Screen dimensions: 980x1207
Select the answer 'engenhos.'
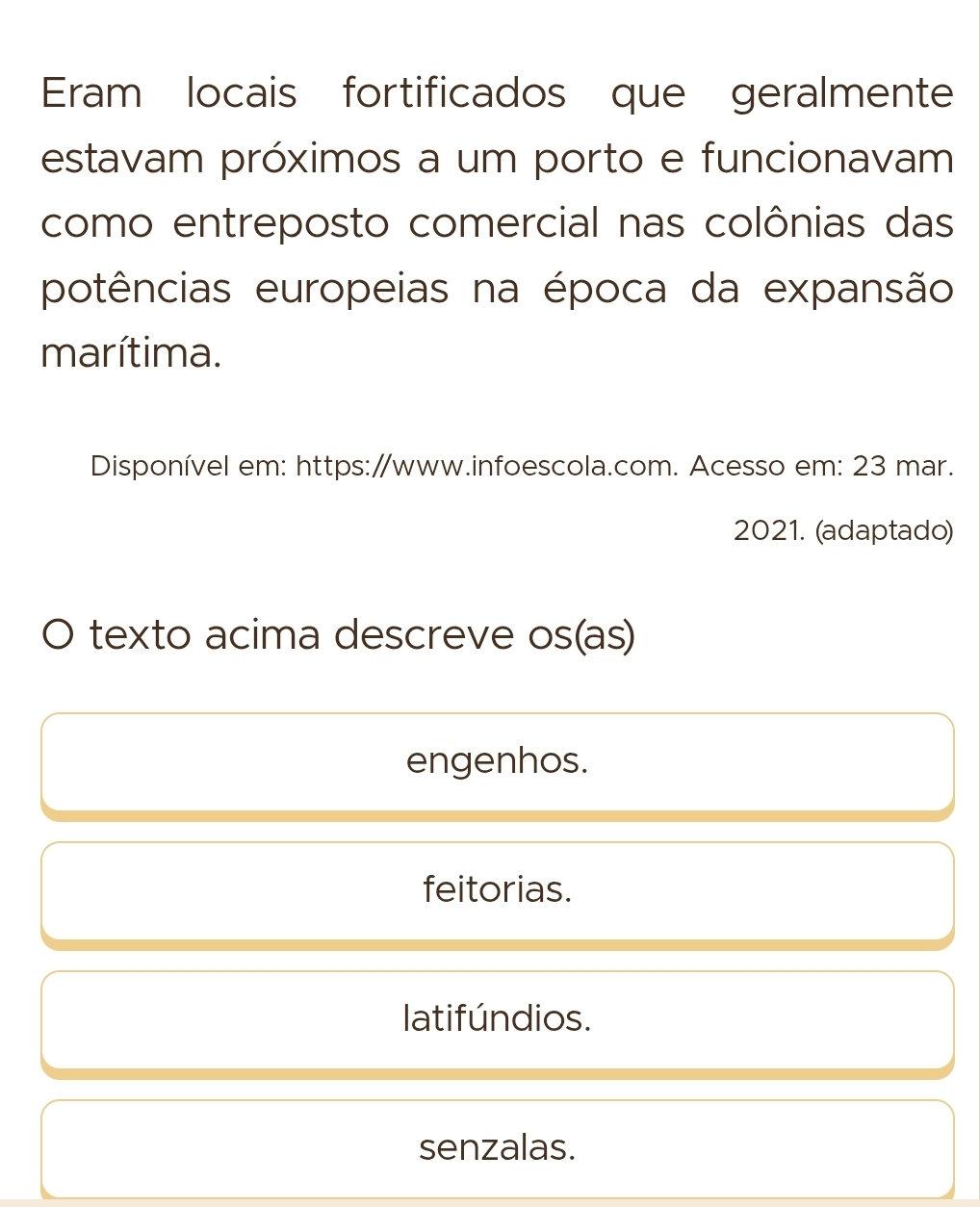coord(497,762)
